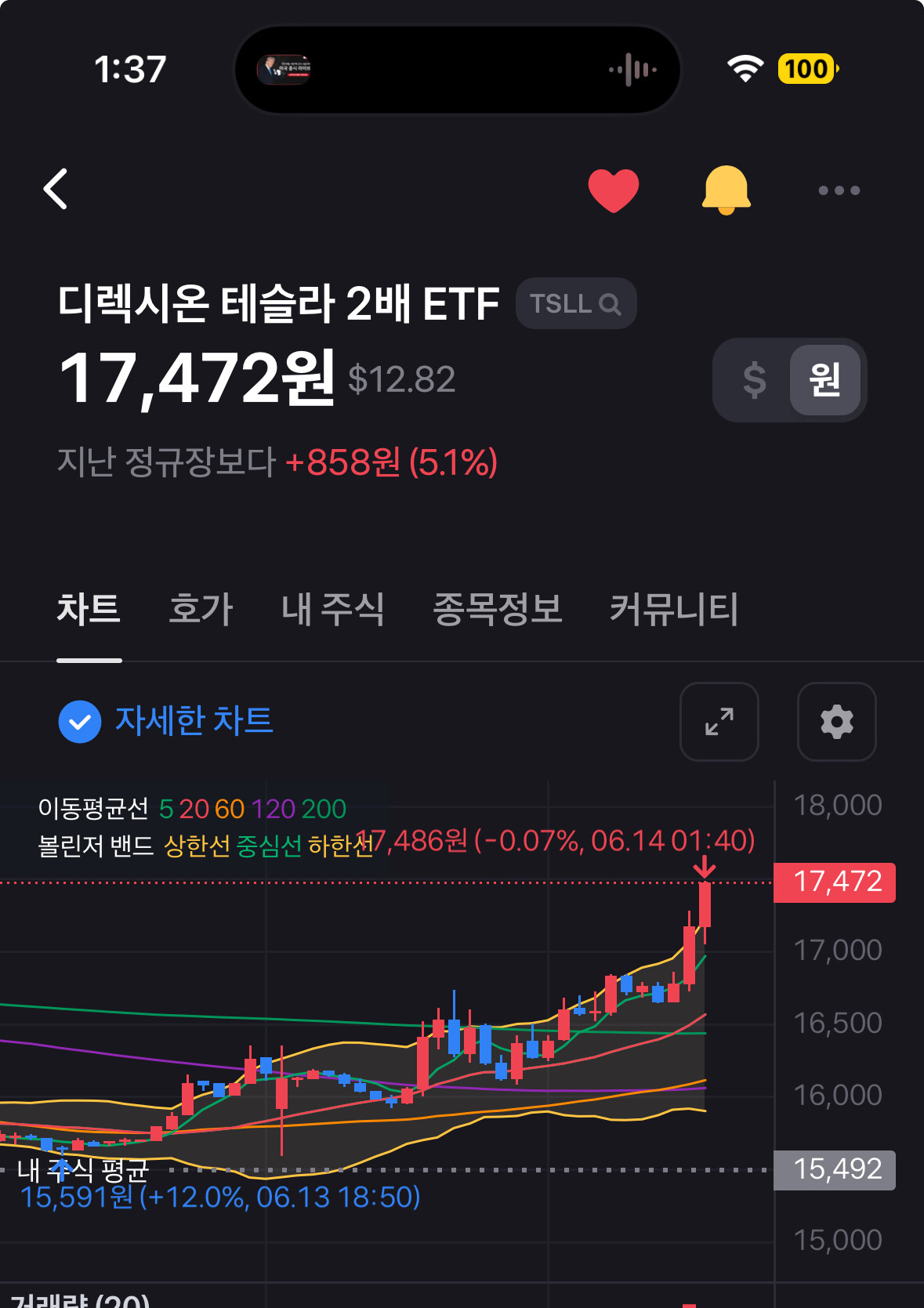Switch to the 호가 tab
Image resolution: width=924 pixels, height=1308 pixels.
coord(201,609)
